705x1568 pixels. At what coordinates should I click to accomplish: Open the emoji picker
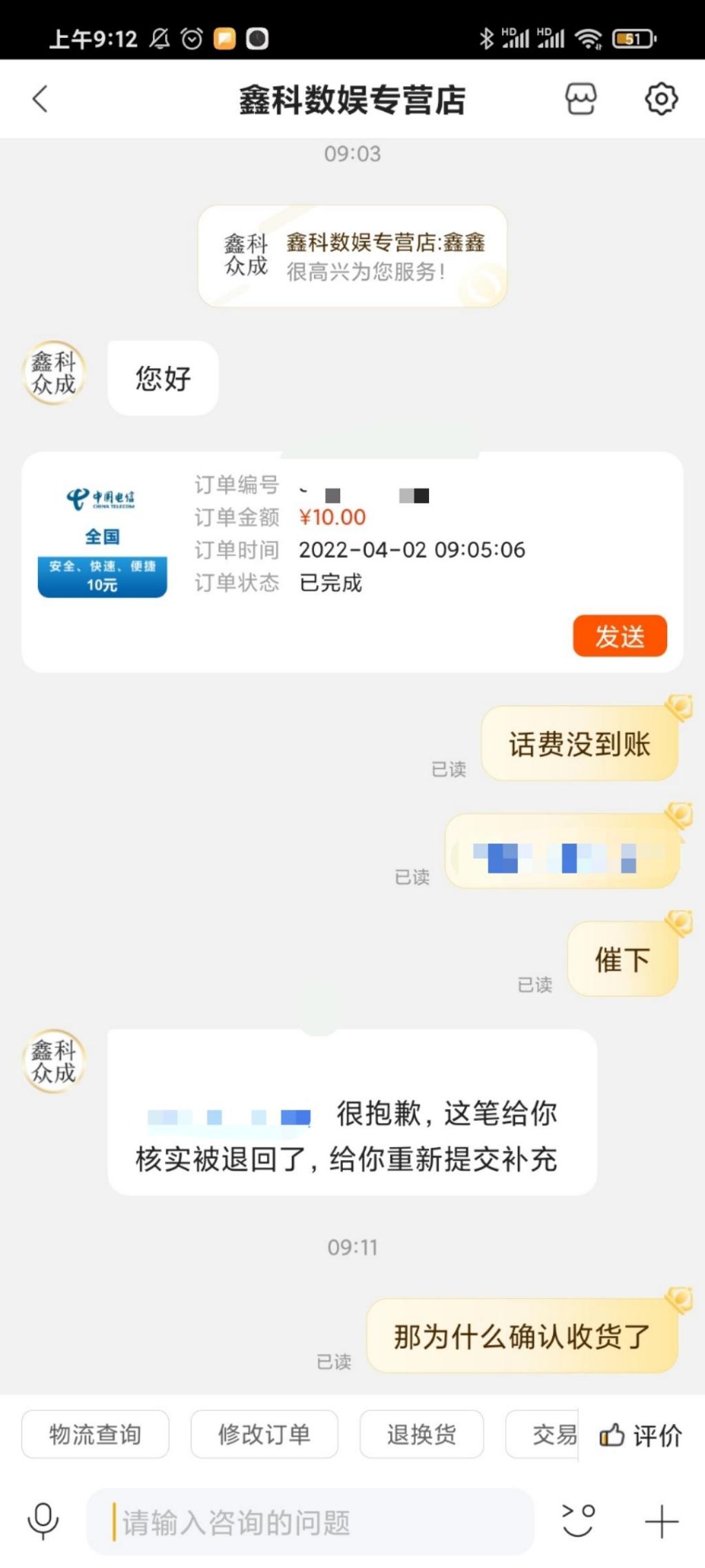pos(578,1521)
